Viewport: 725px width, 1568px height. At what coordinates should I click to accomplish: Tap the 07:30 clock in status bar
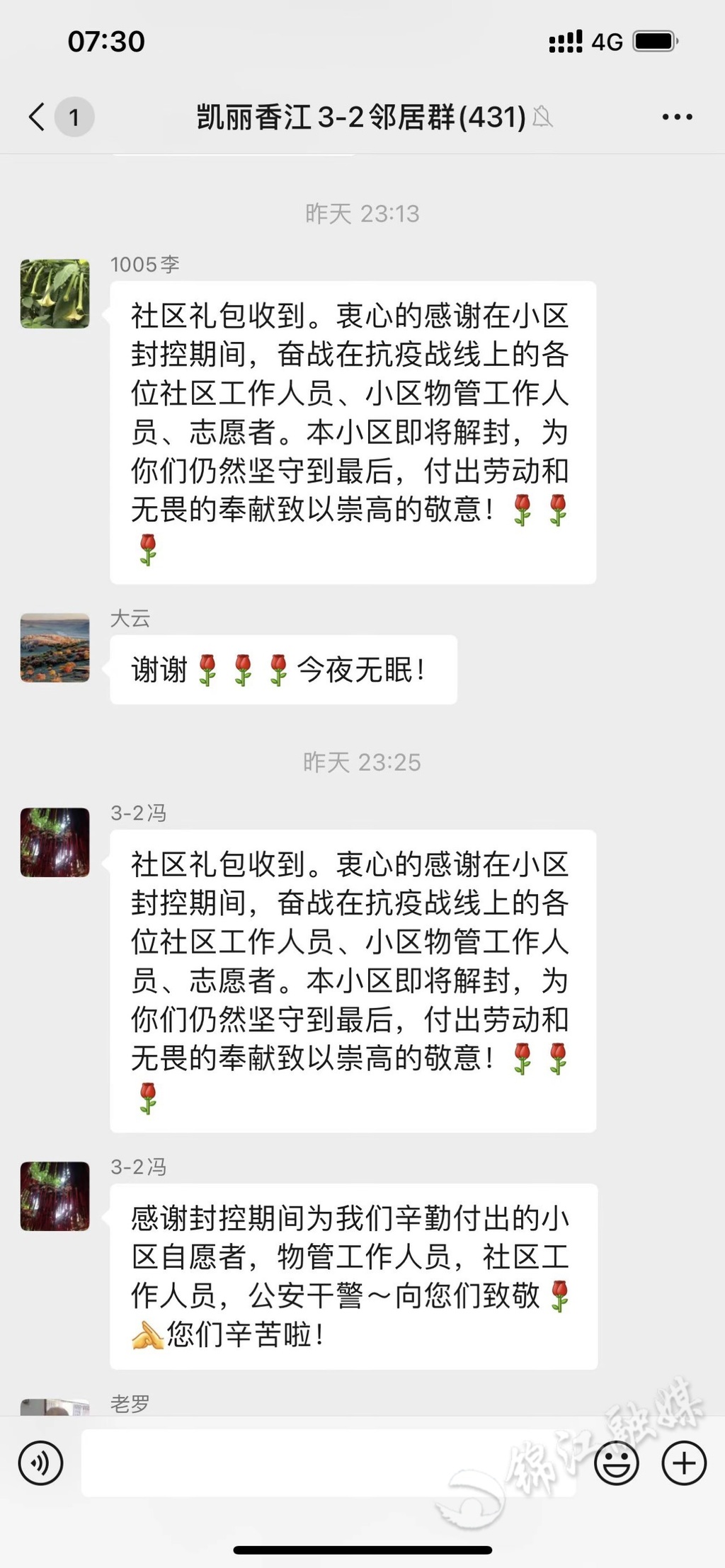point(106,41)
